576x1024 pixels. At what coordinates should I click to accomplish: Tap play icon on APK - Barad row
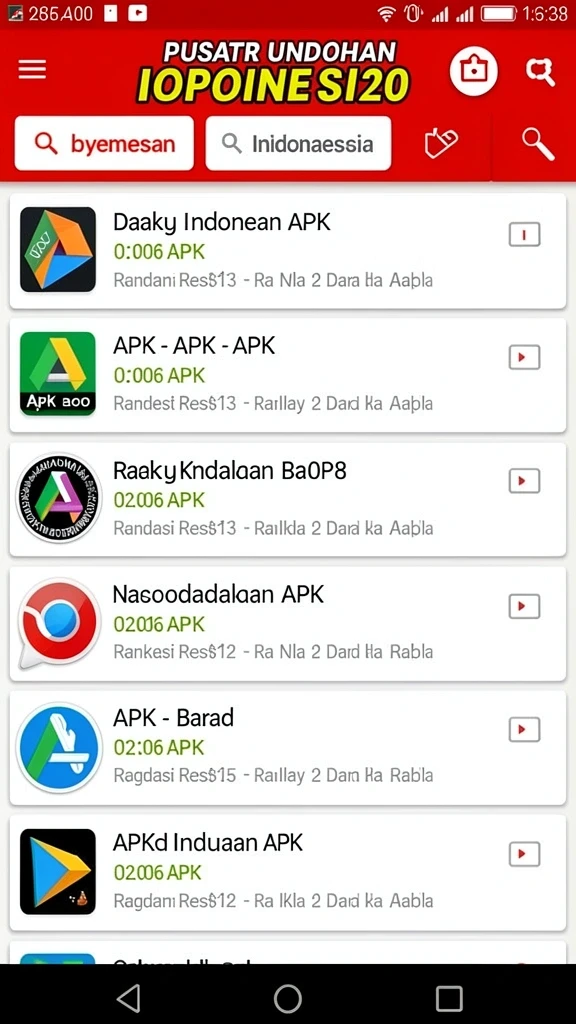[524, 729]
